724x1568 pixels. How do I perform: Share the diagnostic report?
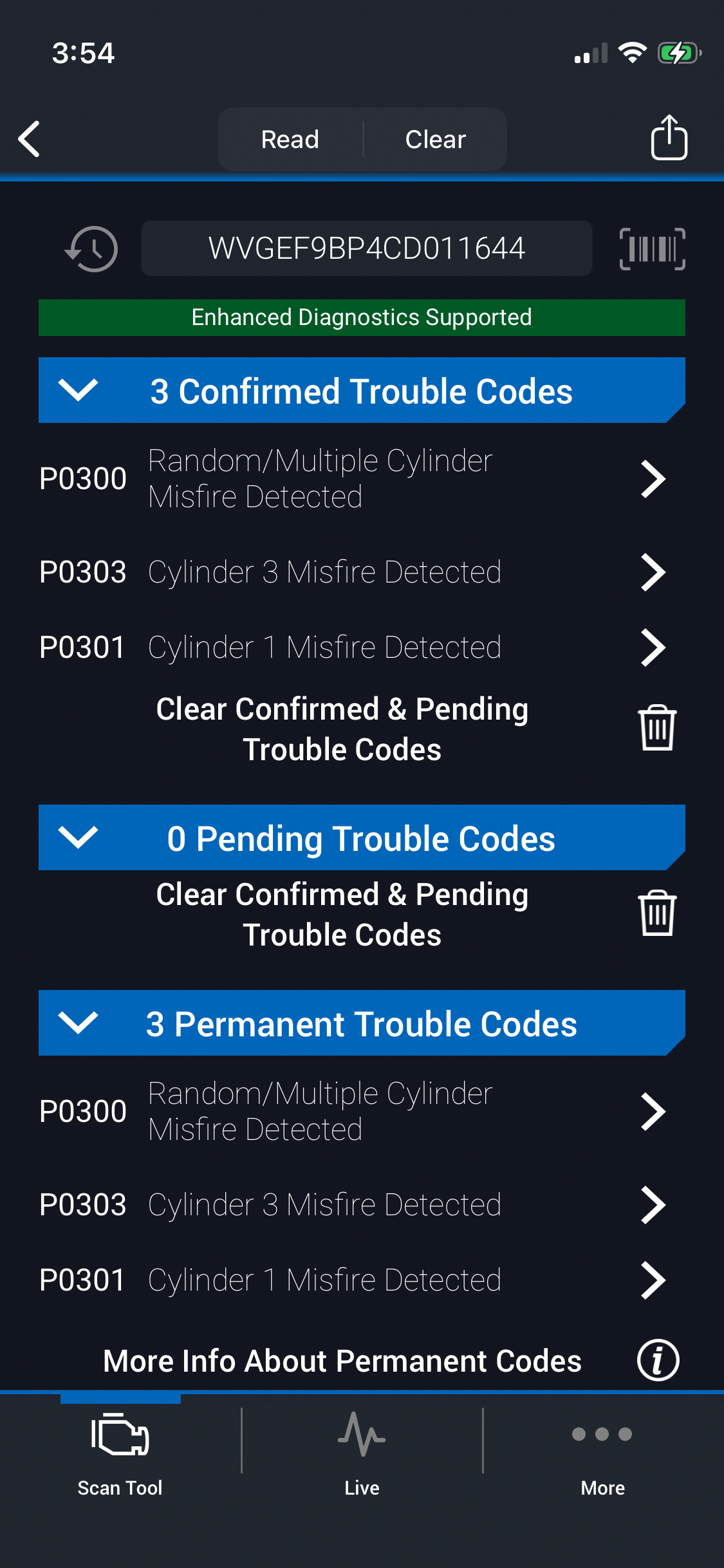(669, 138)
